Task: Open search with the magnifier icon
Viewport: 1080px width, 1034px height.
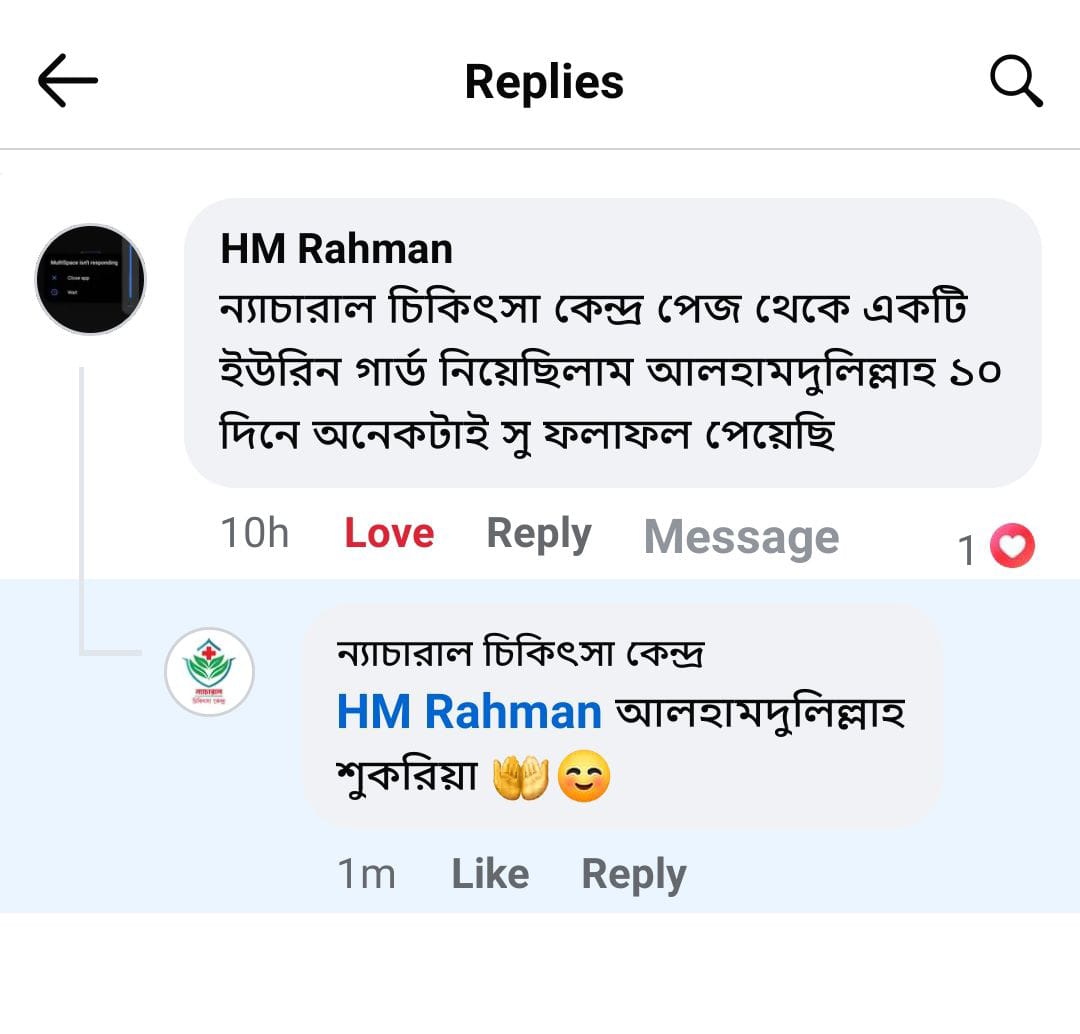Action: coord(1016,81)
